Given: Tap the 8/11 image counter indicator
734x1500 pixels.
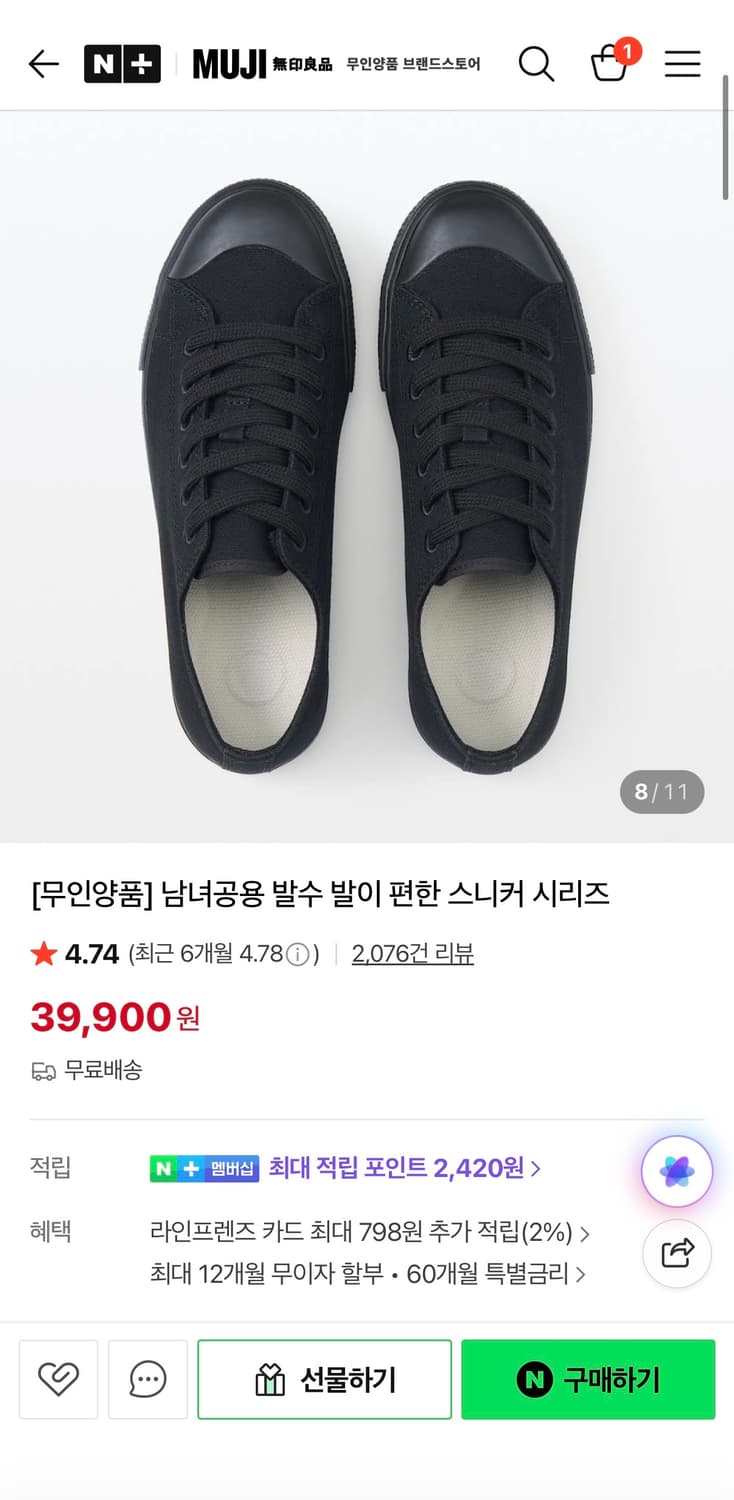Looking at the screenshot, I should (x=662, y=791).
